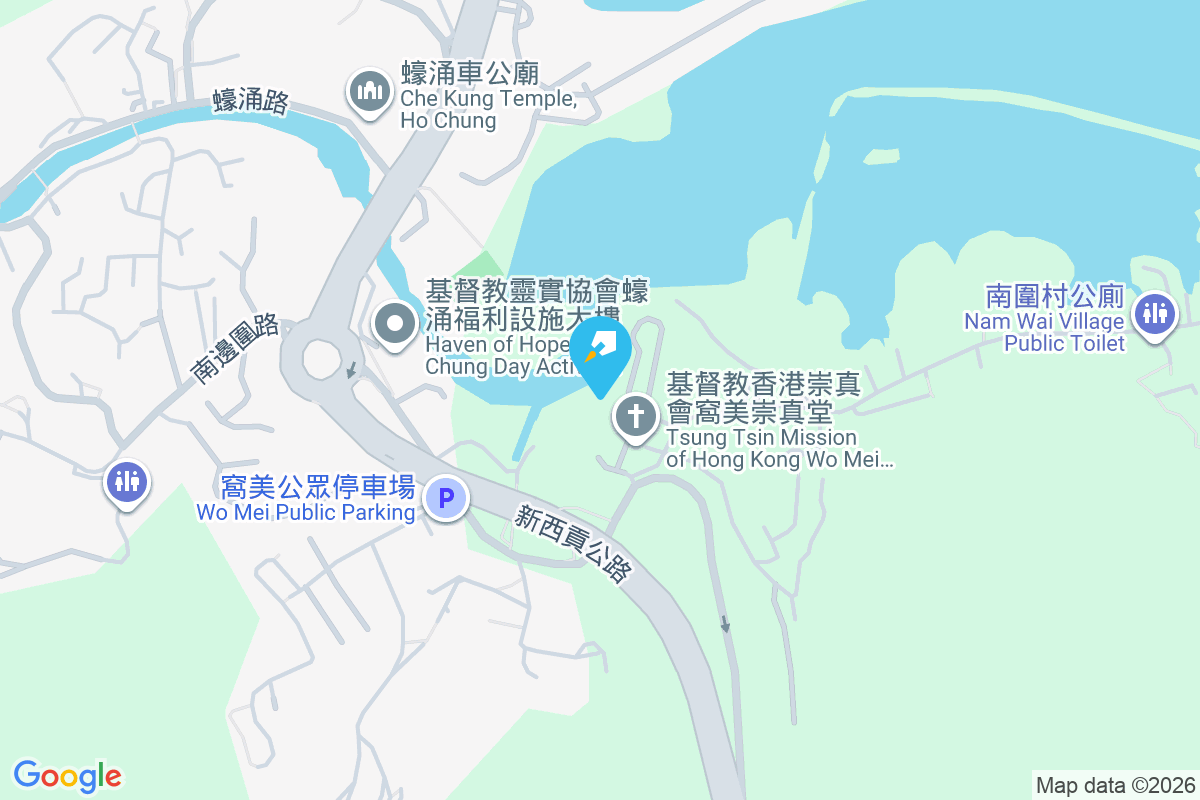
Task: Open the Che Kung Temple, Ho Chung pin
Action: pyautogui.click(x=370, y=93)
